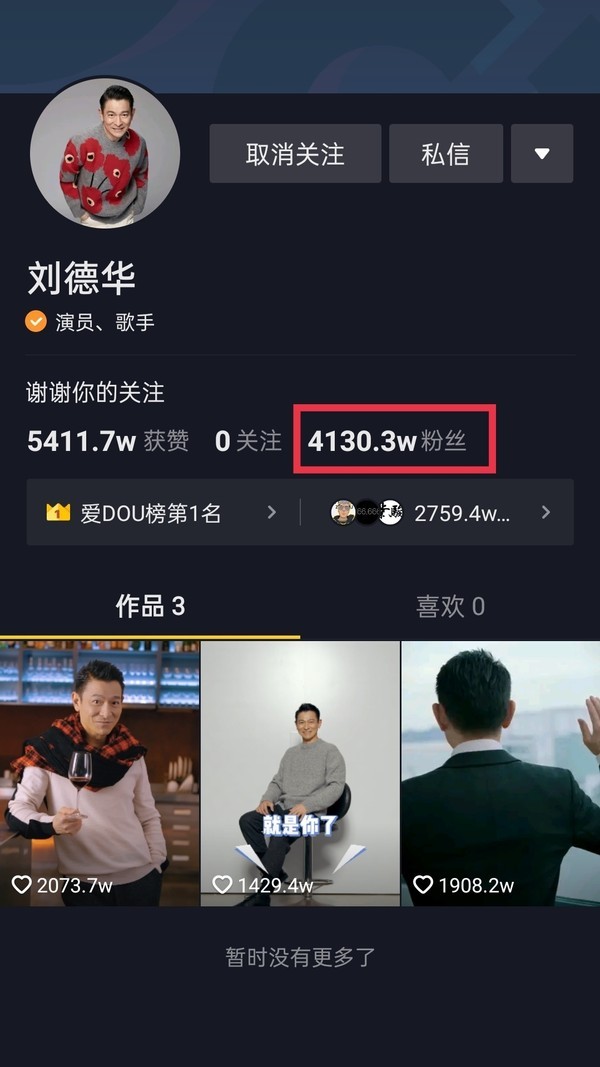Image resolution: width=600 pixels, height=1067 pixels.
Task: Open the 2759.4w fan contributors entry
Action: tap(440, 513)
